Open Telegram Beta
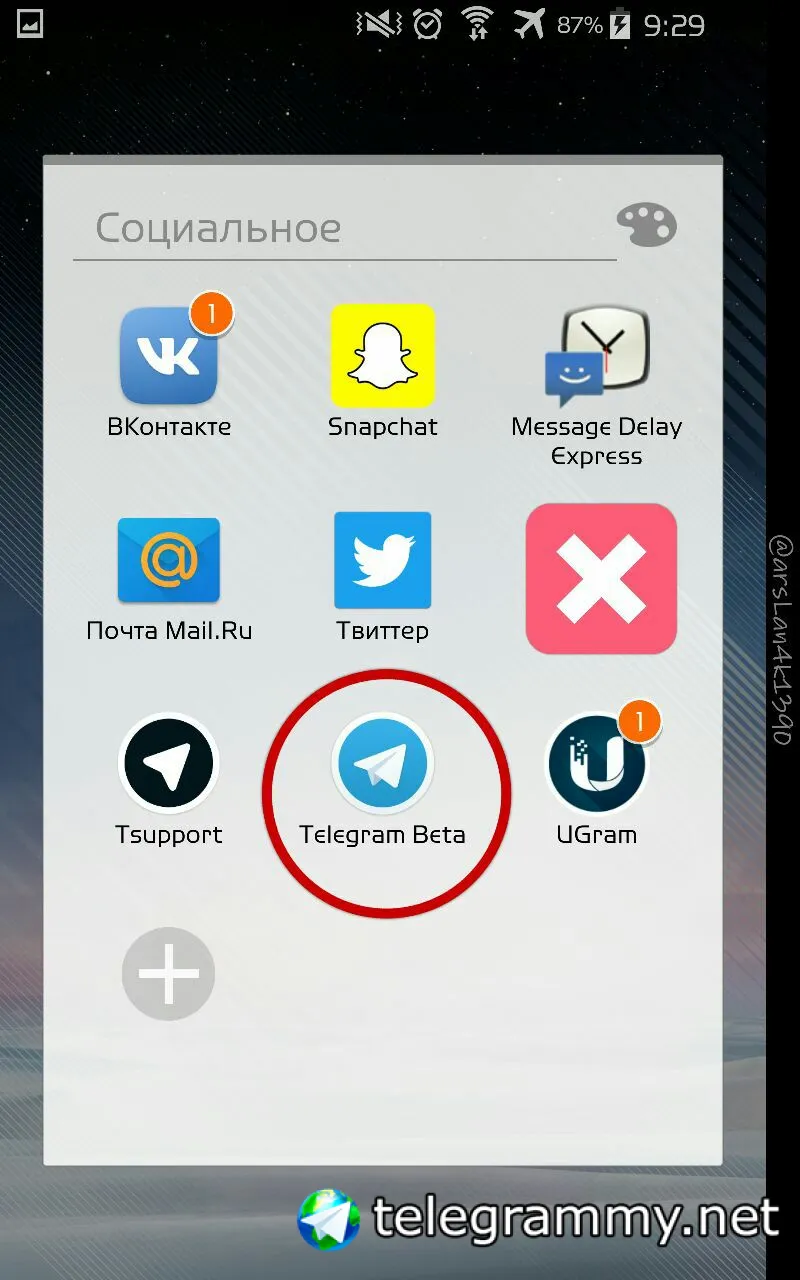Screen dimensions: 800x1280 pyautogui.click(x=383, y=765)
